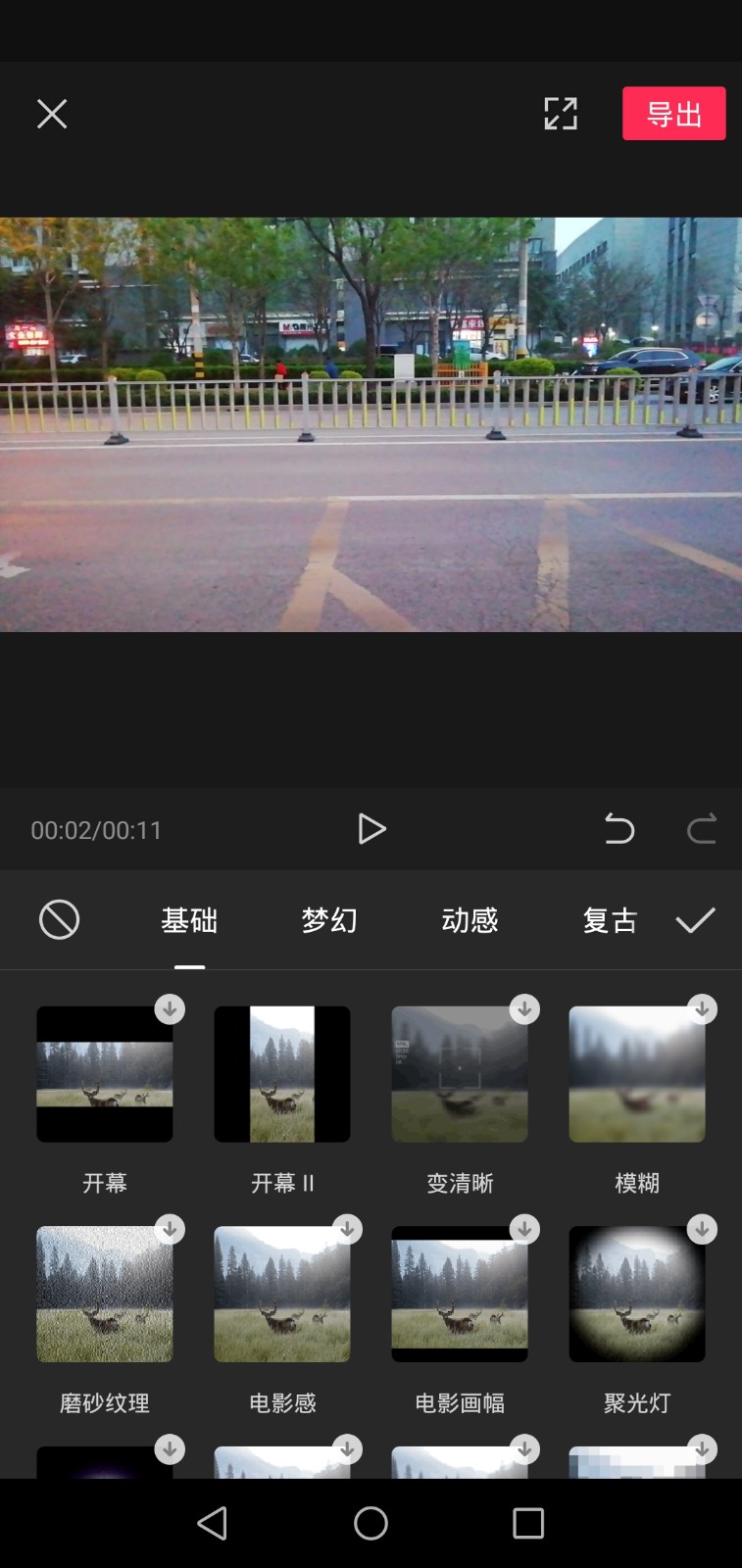742x1568 pixels.
Task: Go back with system navigation button
Action: [x=212, y=1523]
